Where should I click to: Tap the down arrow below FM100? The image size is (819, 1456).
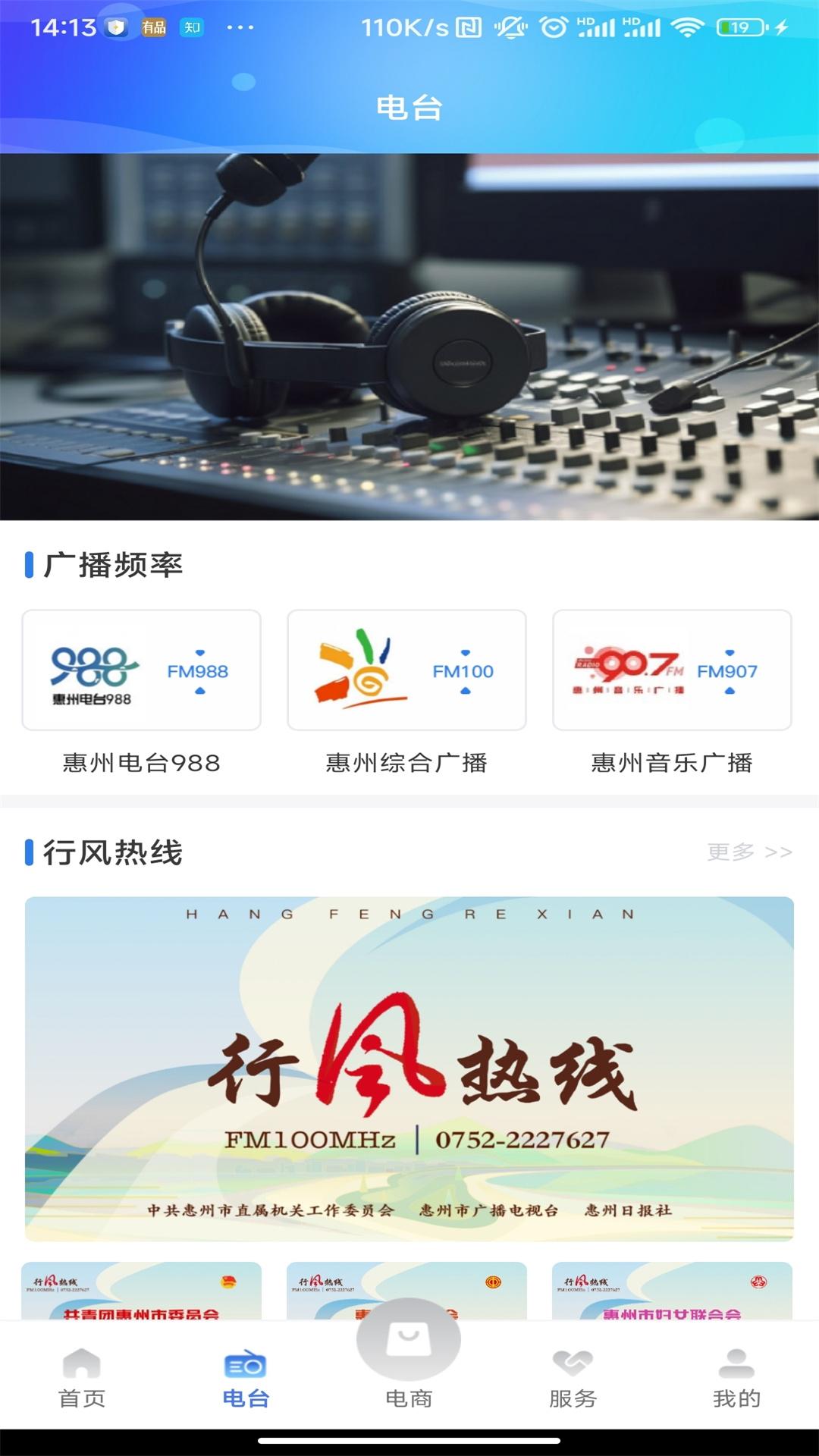click(465, 692)
